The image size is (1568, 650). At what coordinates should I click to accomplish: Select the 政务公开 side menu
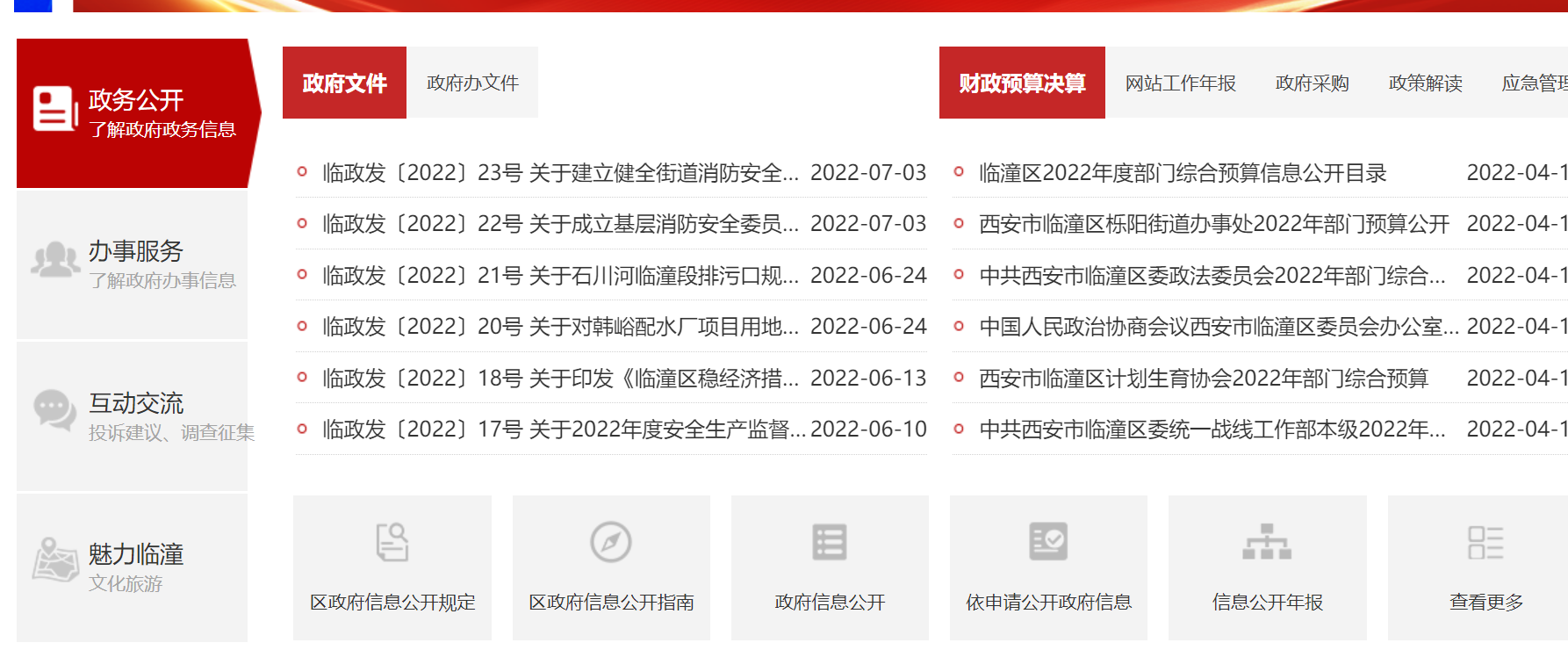click(134, 113)
